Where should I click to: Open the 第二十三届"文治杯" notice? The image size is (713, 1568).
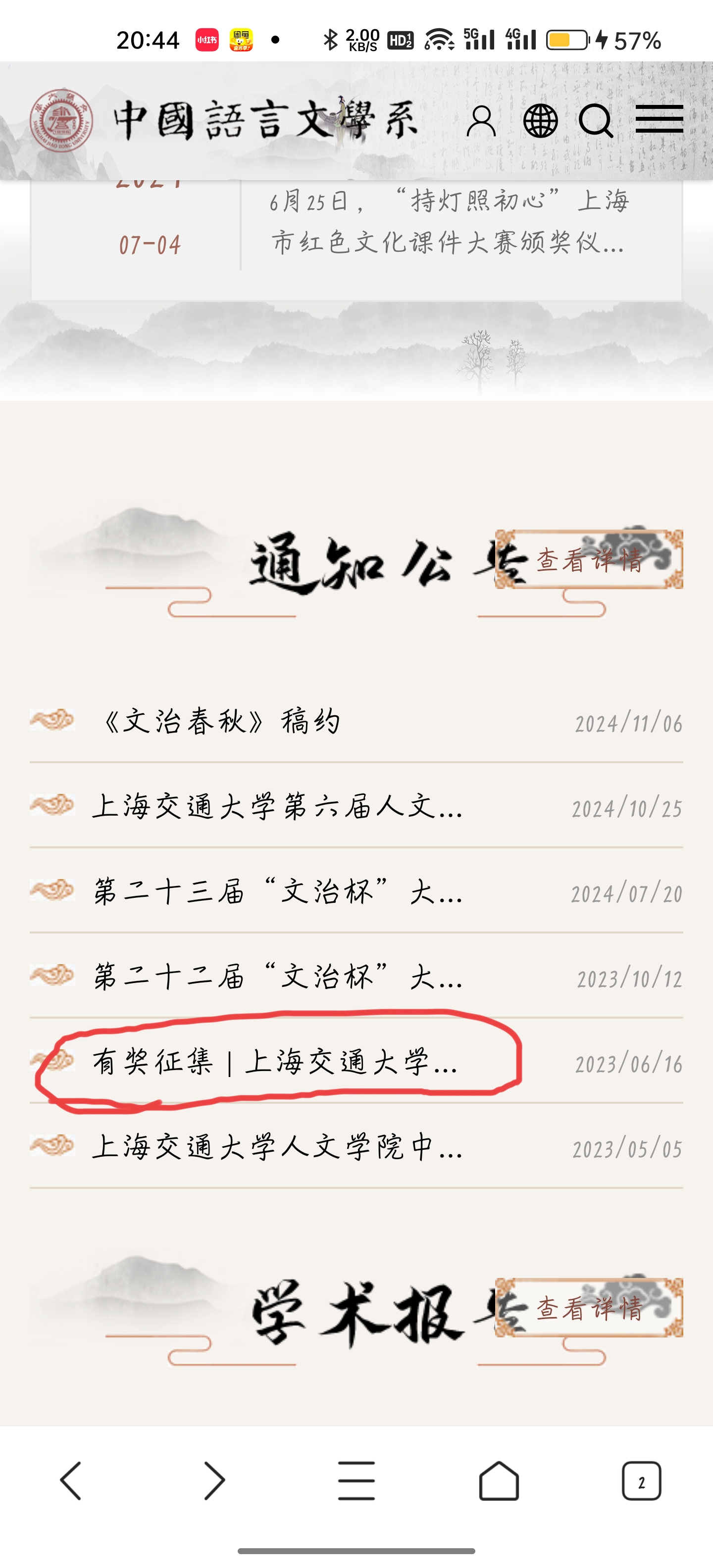pyautogui.click(x=277, y=892)
